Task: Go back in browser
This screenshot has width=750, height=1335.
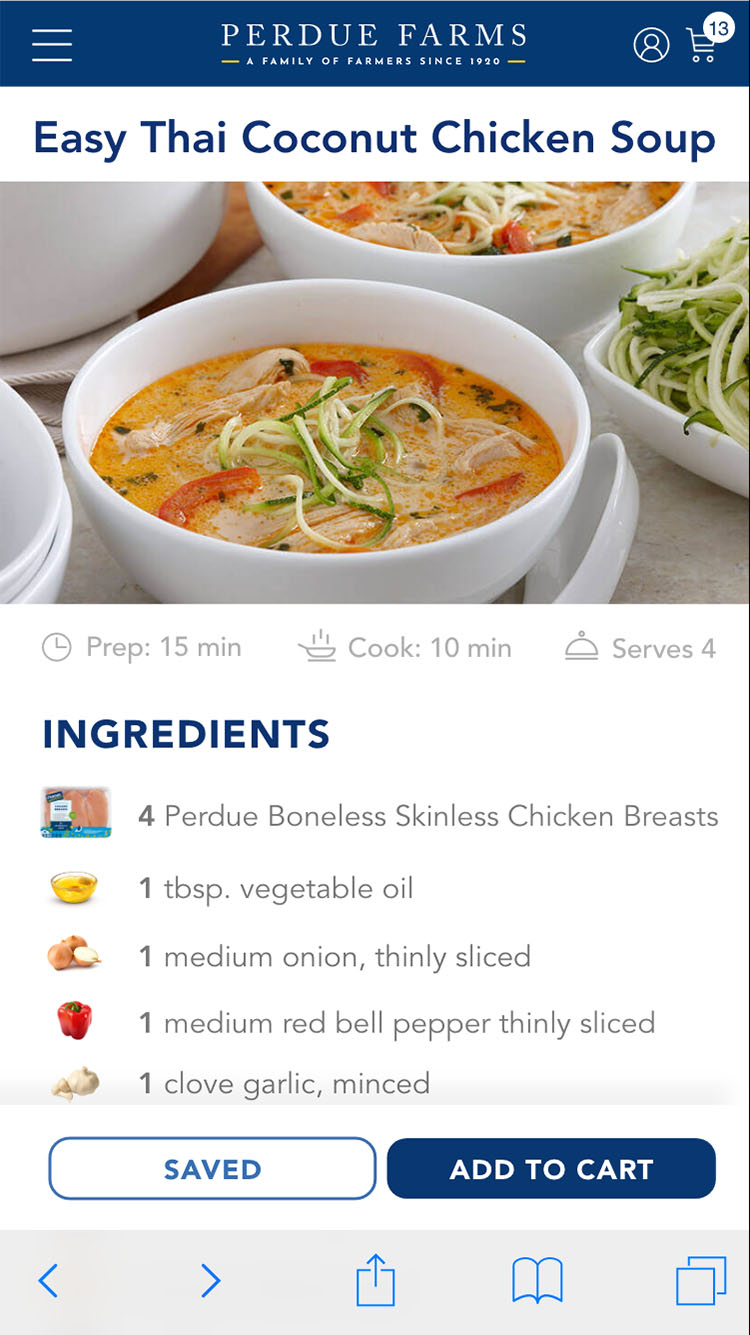Action: click(x=48, y=1280)
